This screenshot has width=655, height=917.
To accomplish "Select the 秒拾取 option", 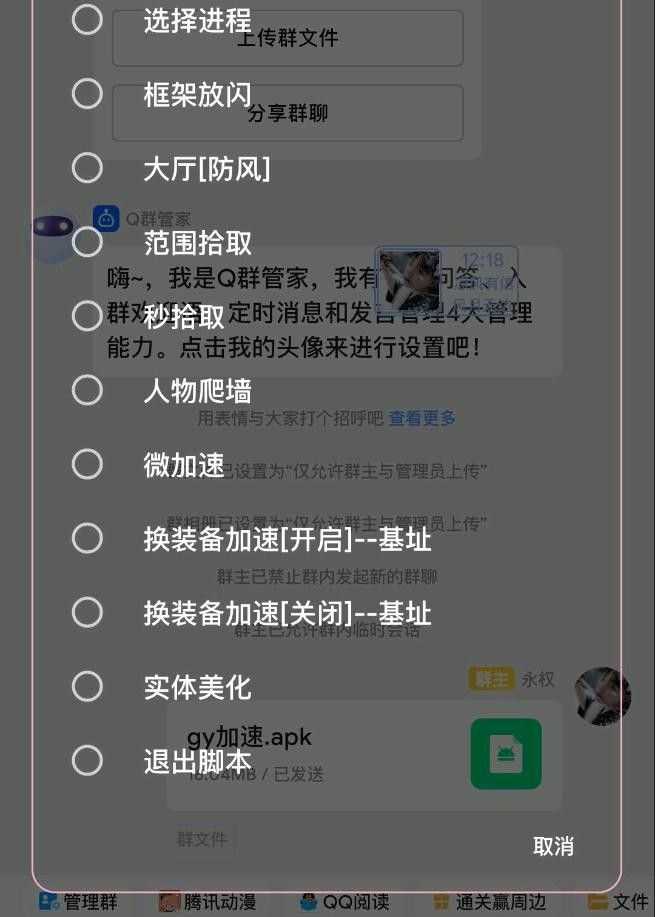I will pyautogui.click(x=88, y=316).
